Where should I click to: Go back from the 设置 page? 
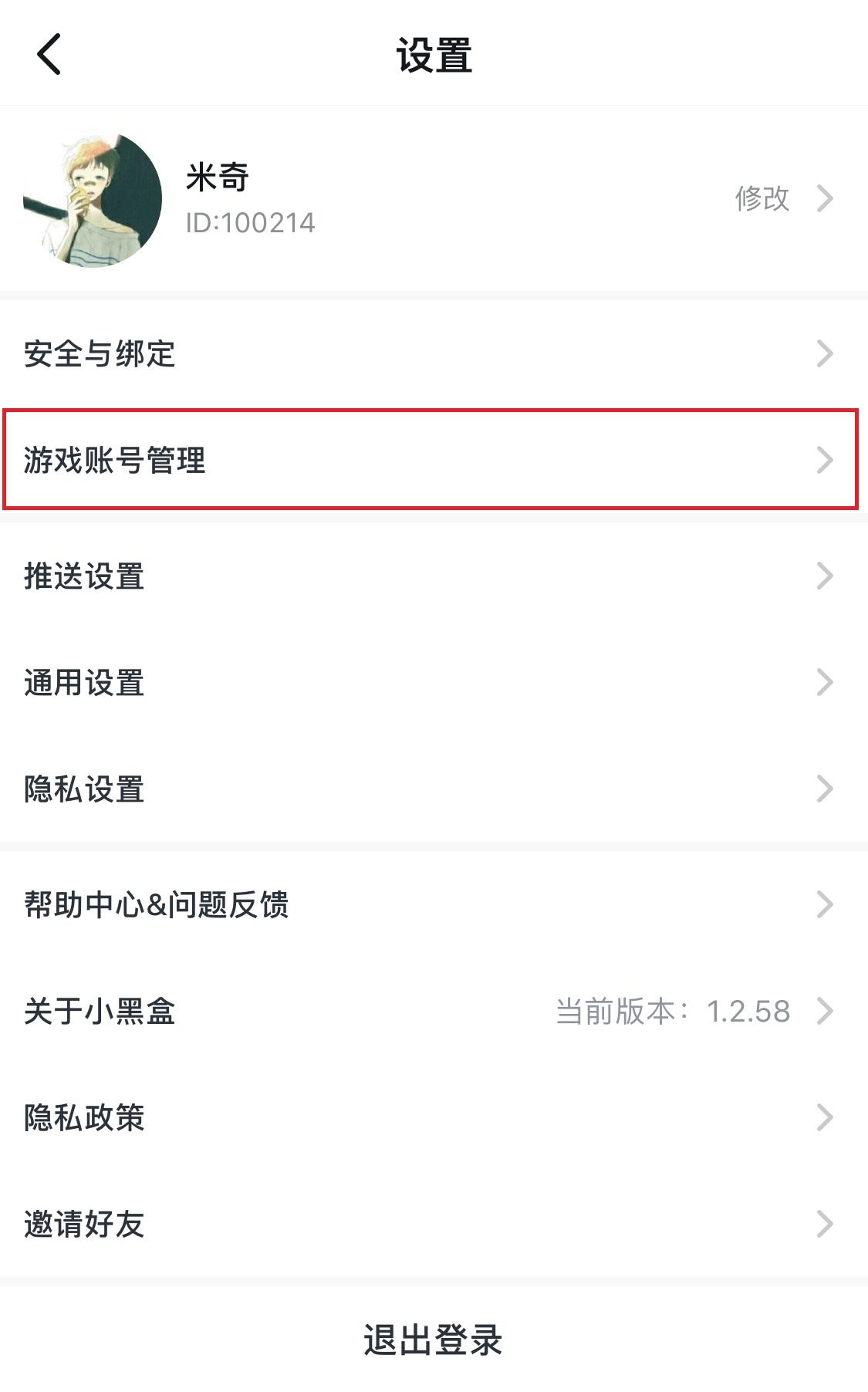49,56
